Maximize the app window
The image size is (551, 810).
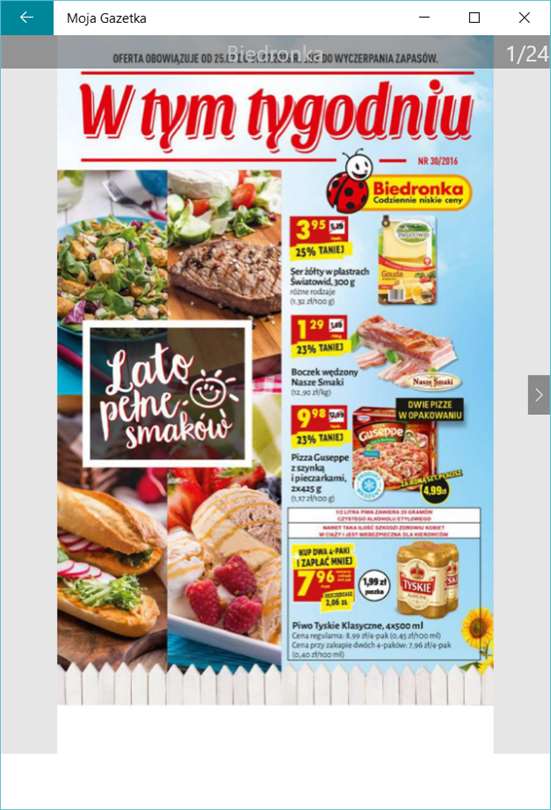(x=474, y=18)
